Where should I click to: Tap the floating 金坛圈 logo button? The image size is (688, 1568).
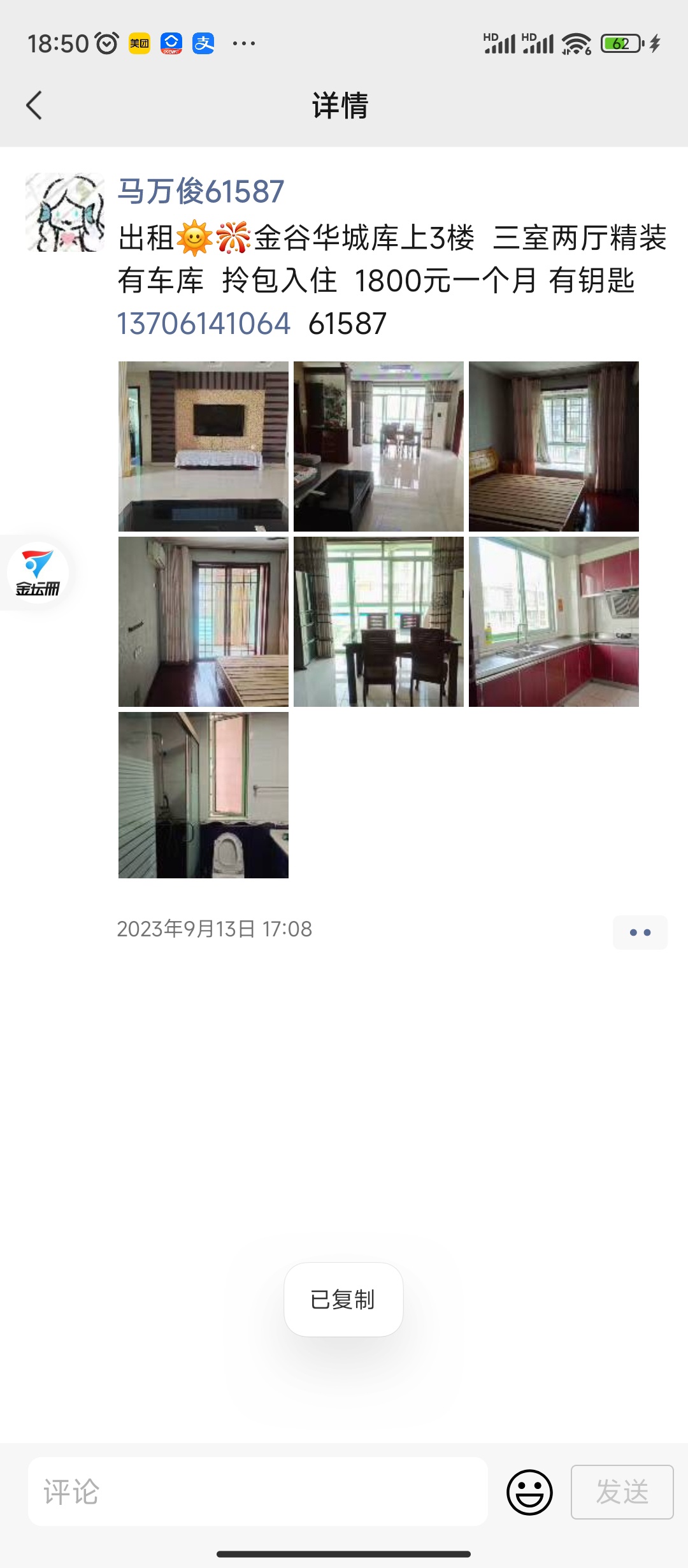click(38, 572)
